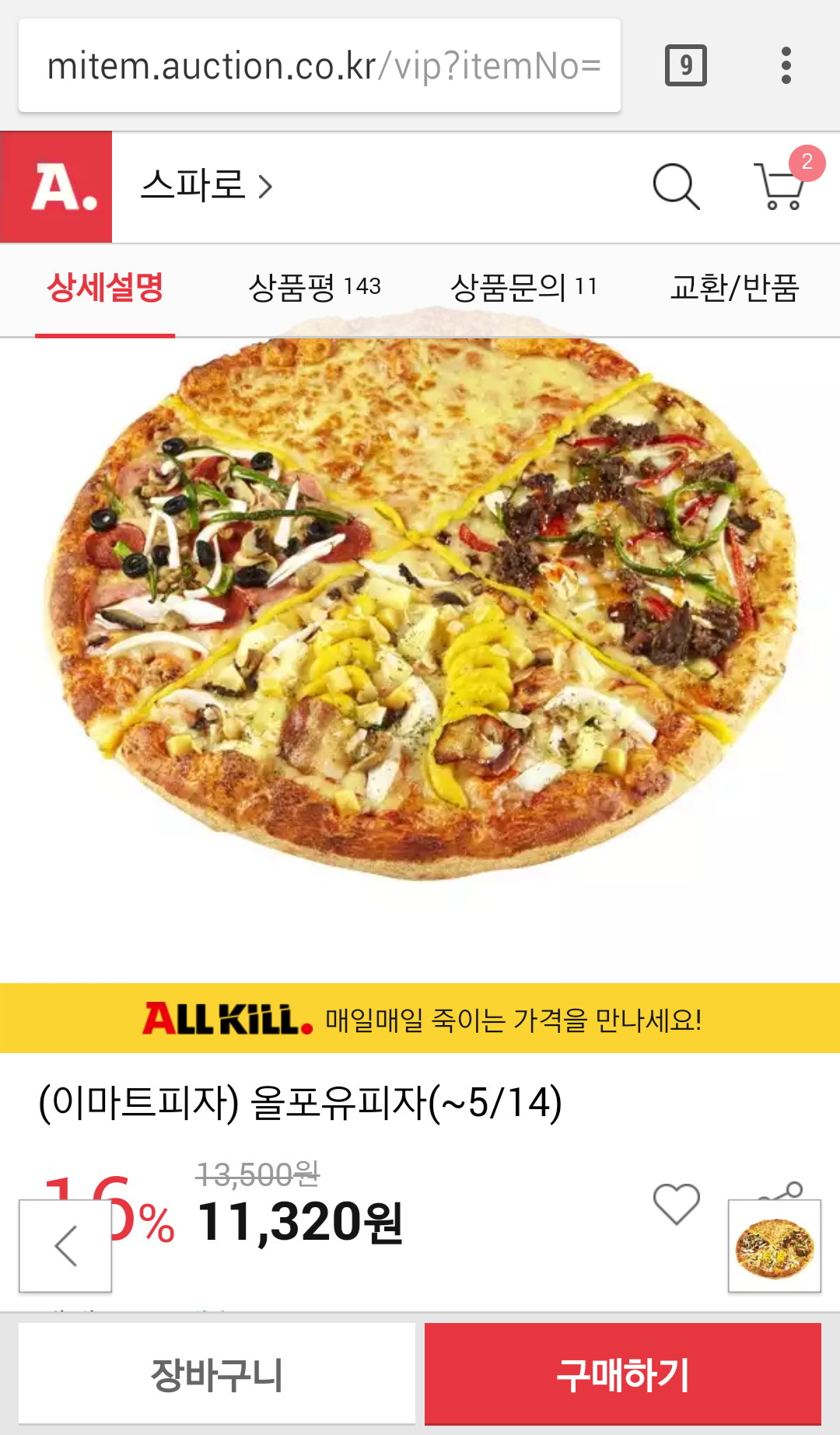840x1435 pixels.
Task: Open the ALL KILL deals banner
Action: point(420,1018)
